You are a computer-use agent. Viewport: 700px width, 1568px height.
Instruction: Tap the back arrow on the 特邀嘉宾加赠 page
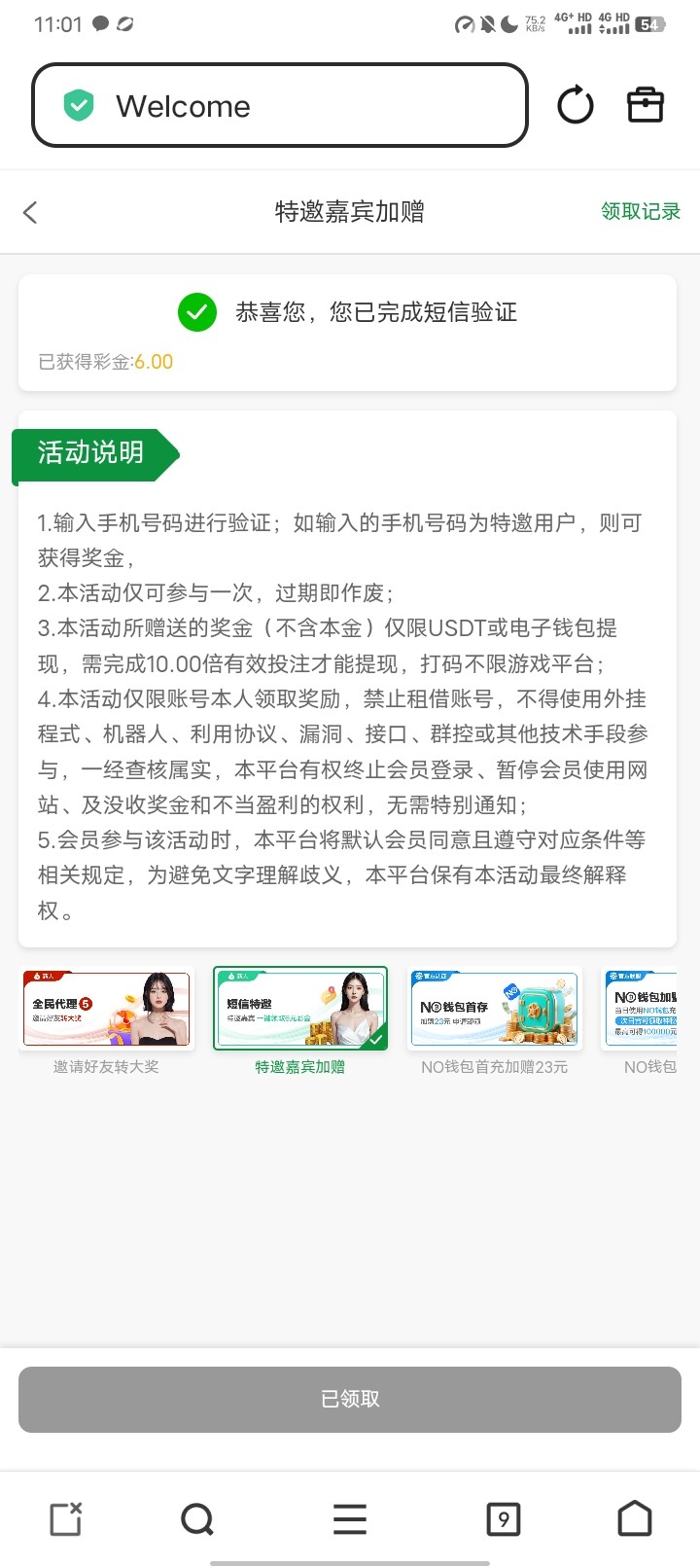tap(30, 212)
